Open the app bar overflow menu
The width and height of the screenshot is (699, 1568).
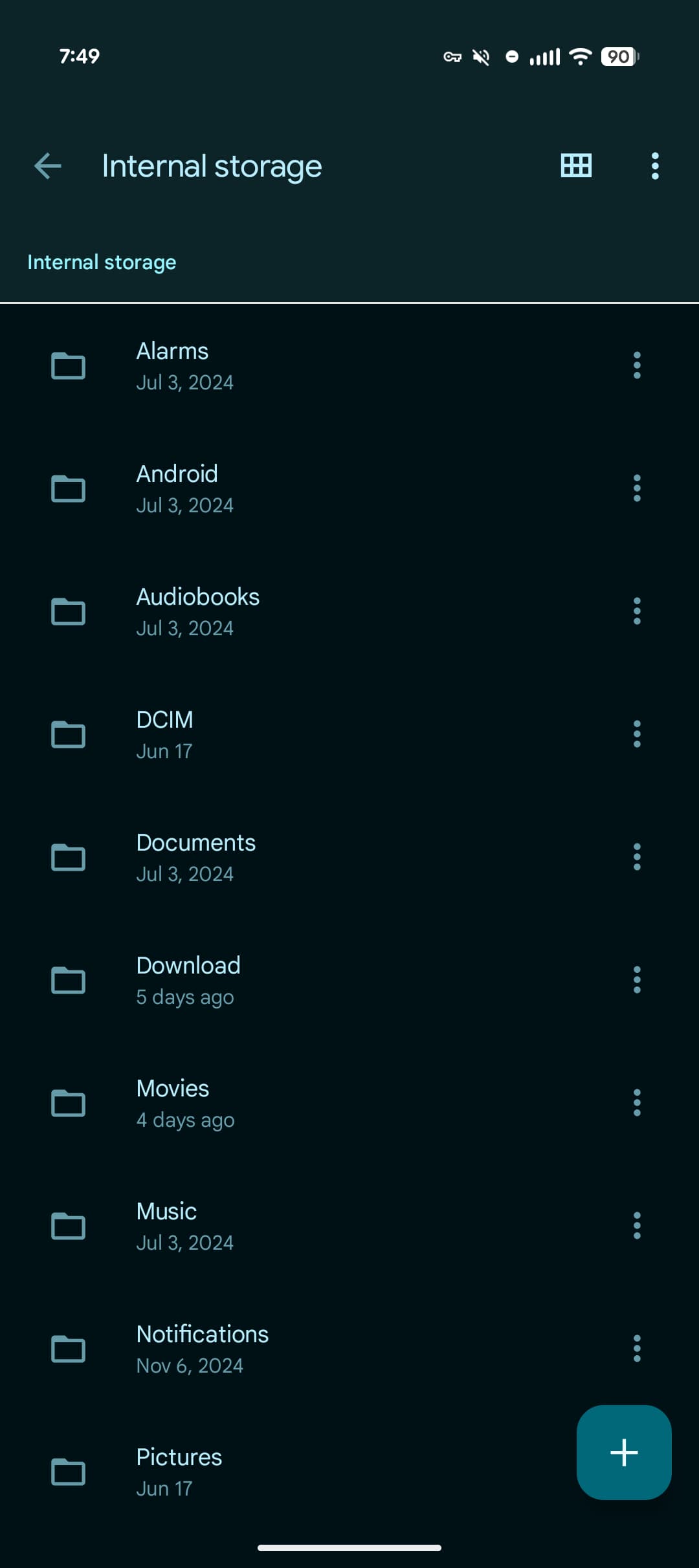tap(655, 166)
